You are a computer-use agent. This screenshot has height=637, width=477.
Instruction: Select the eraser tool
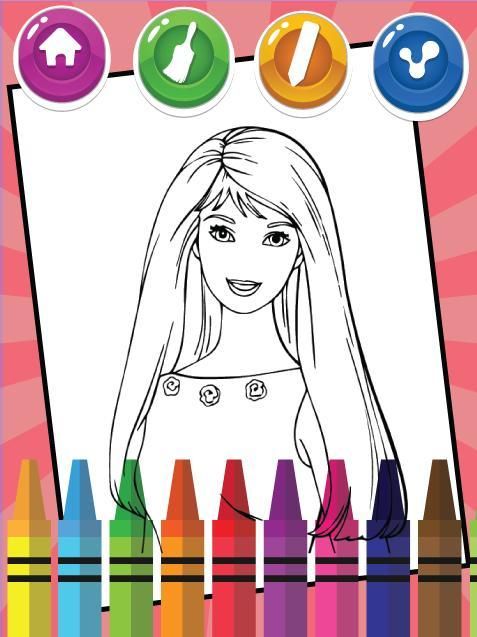303,63
